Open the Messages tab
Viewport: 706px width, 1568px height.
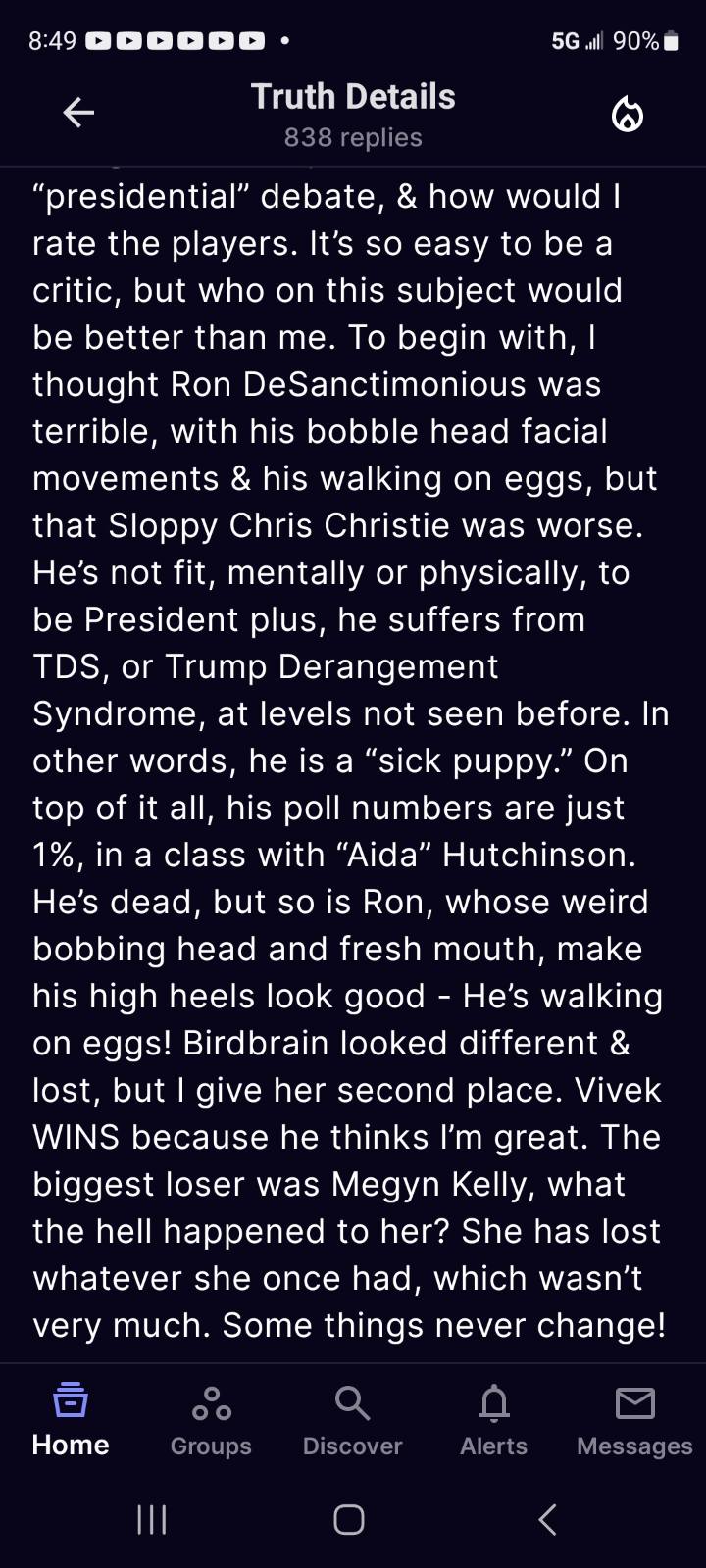(x=634, y=1419)
